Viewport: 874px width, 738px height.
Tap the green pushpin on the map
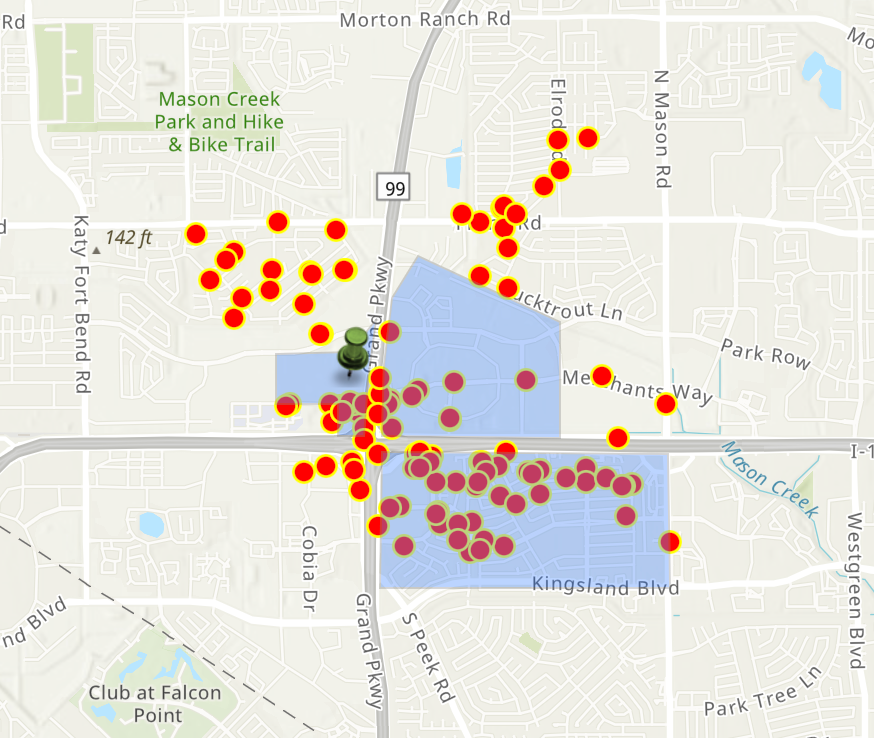(353, 349)
